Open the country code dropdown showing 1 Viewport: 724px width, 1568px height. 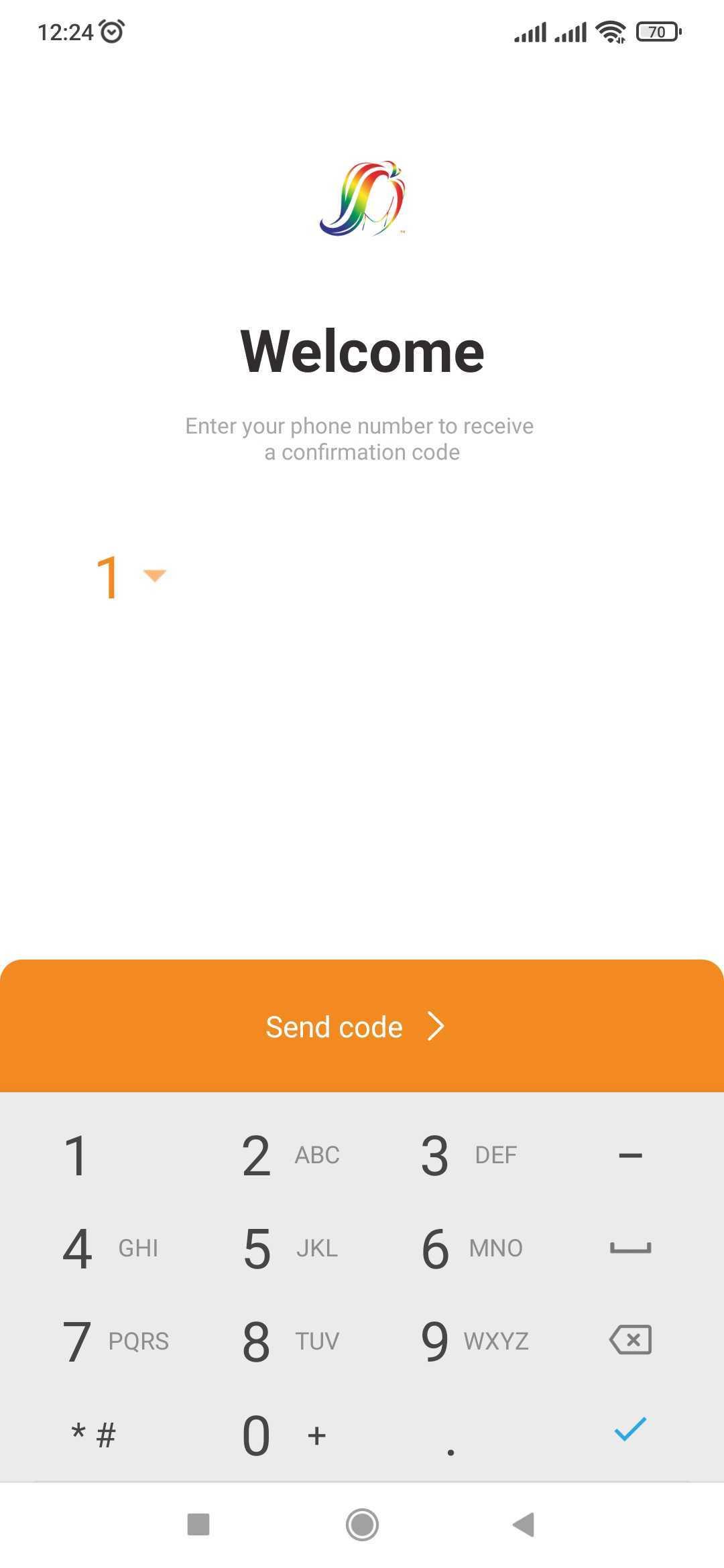click(131, 577)
